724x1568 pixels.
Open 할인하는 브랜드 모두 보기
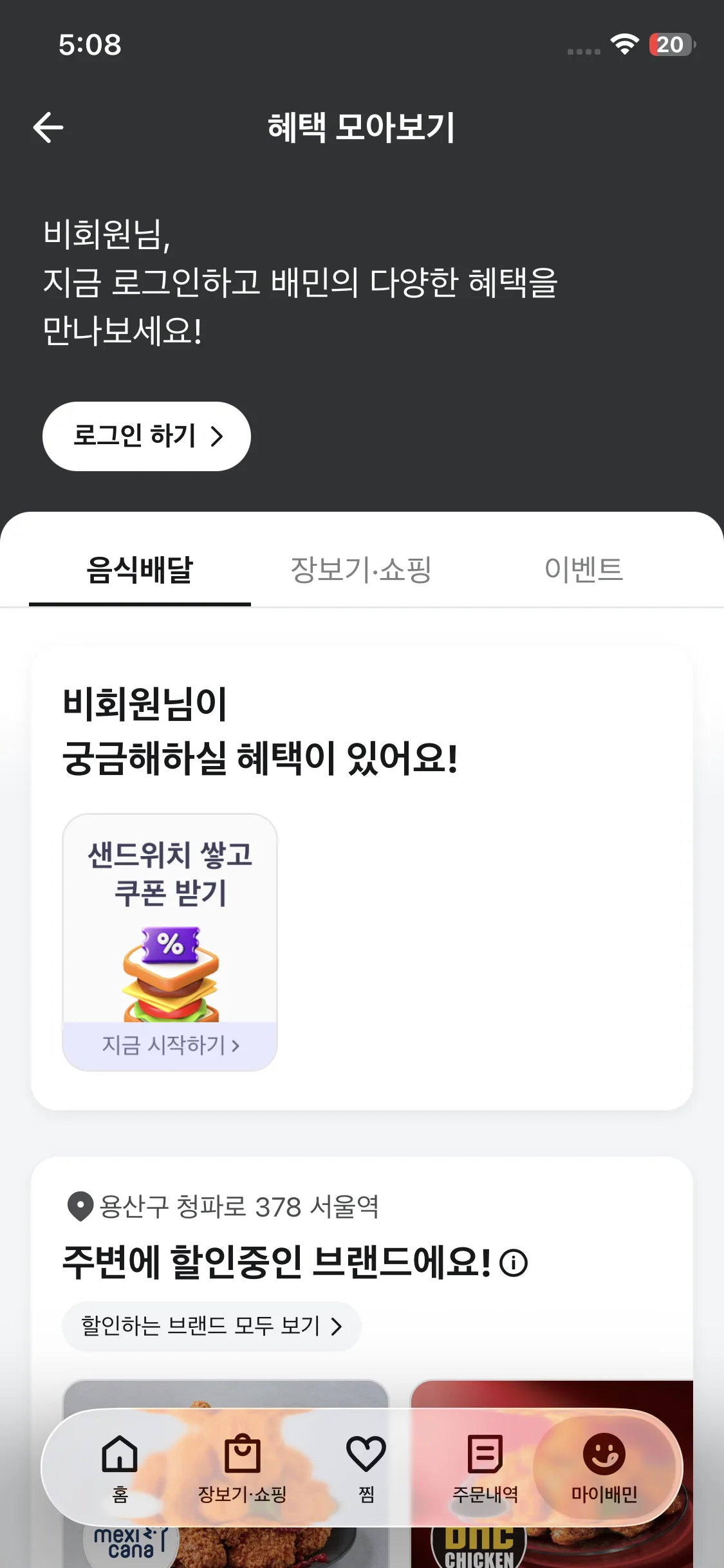(211, 1326)
